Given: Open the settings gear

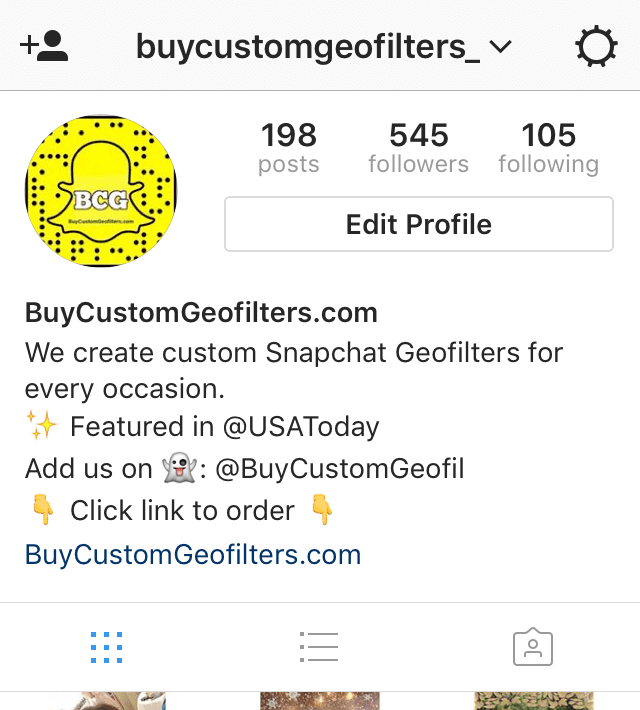Looking at the screenshot, I should click(x=596, y=47).
